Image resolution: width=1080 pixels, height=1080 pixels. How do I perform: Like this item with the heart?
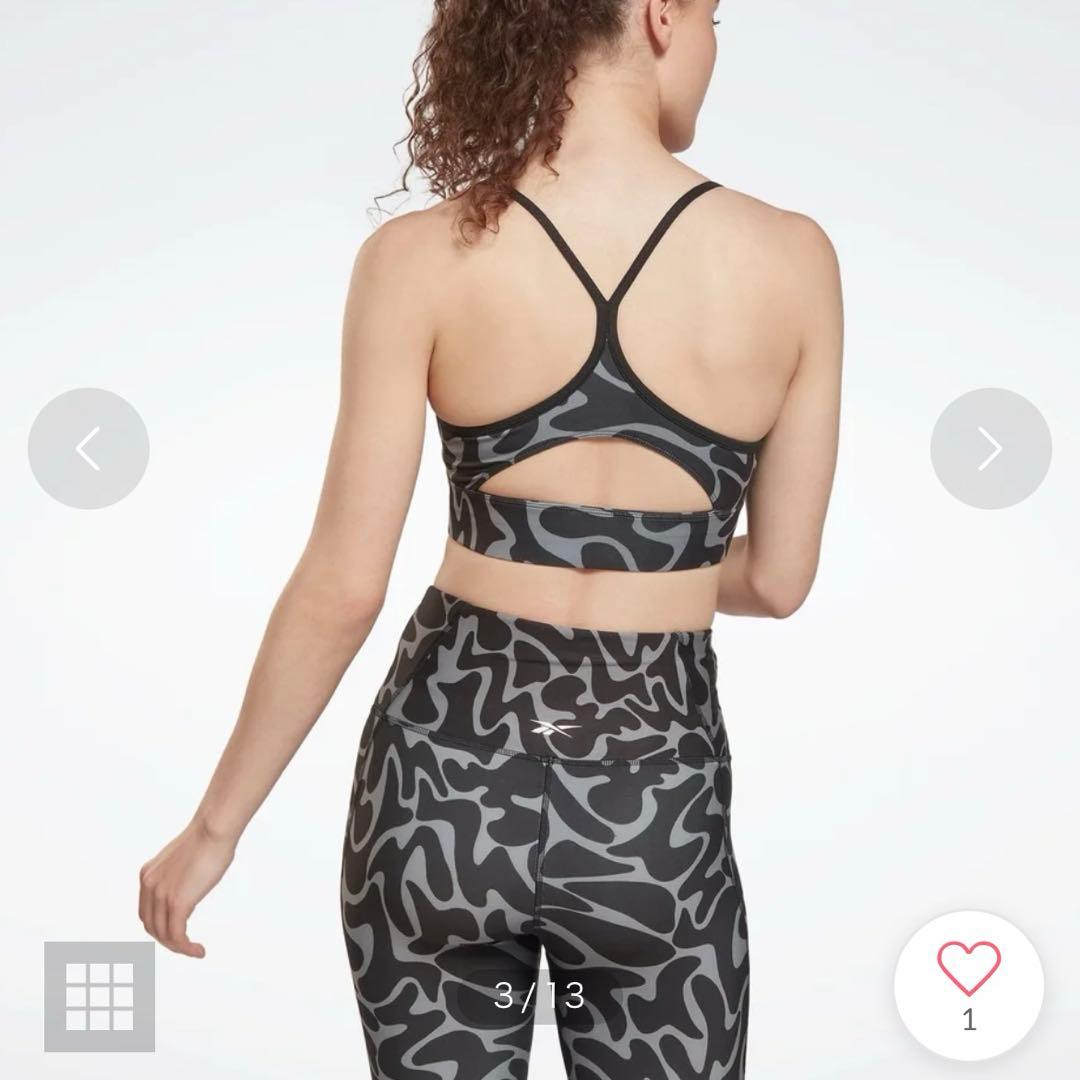[968, 970]
